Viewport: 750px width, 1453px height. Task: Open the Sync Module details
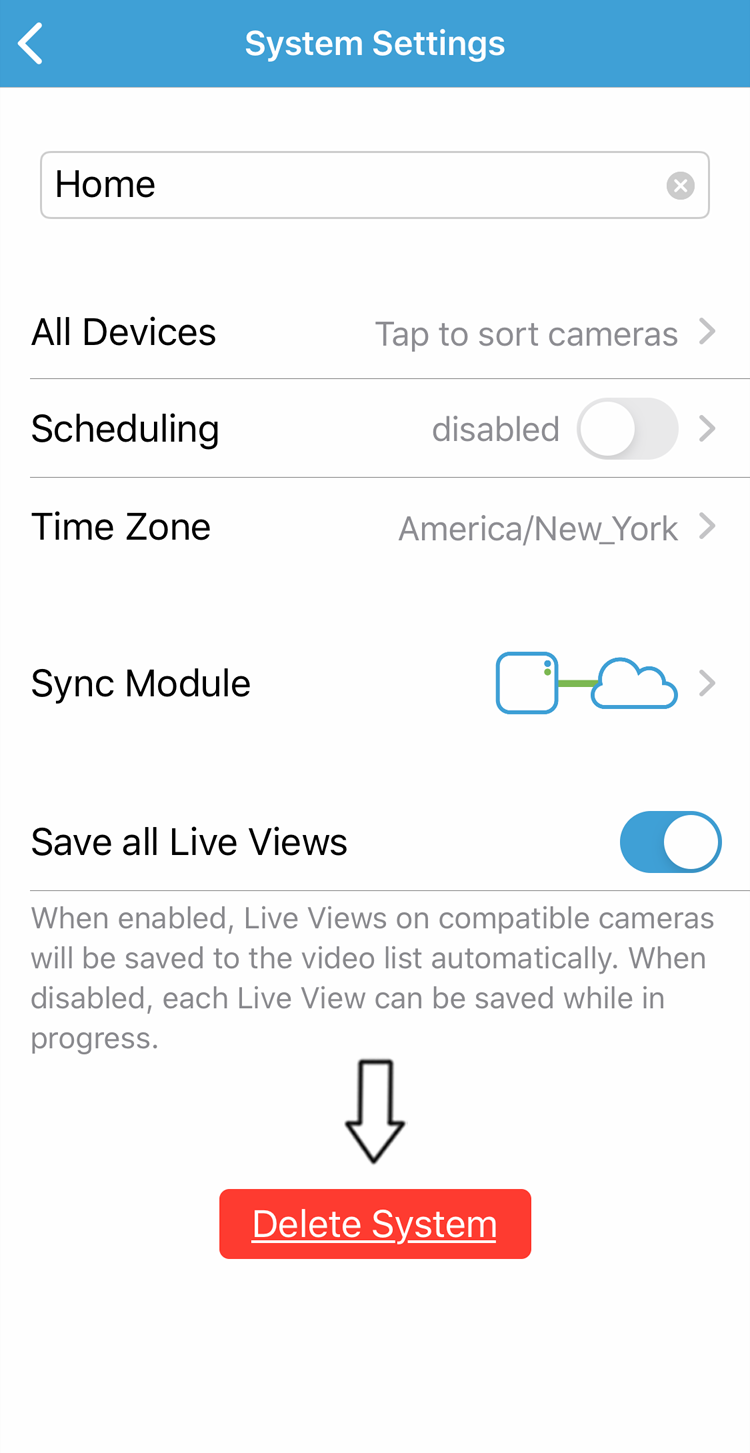point(375,684)
